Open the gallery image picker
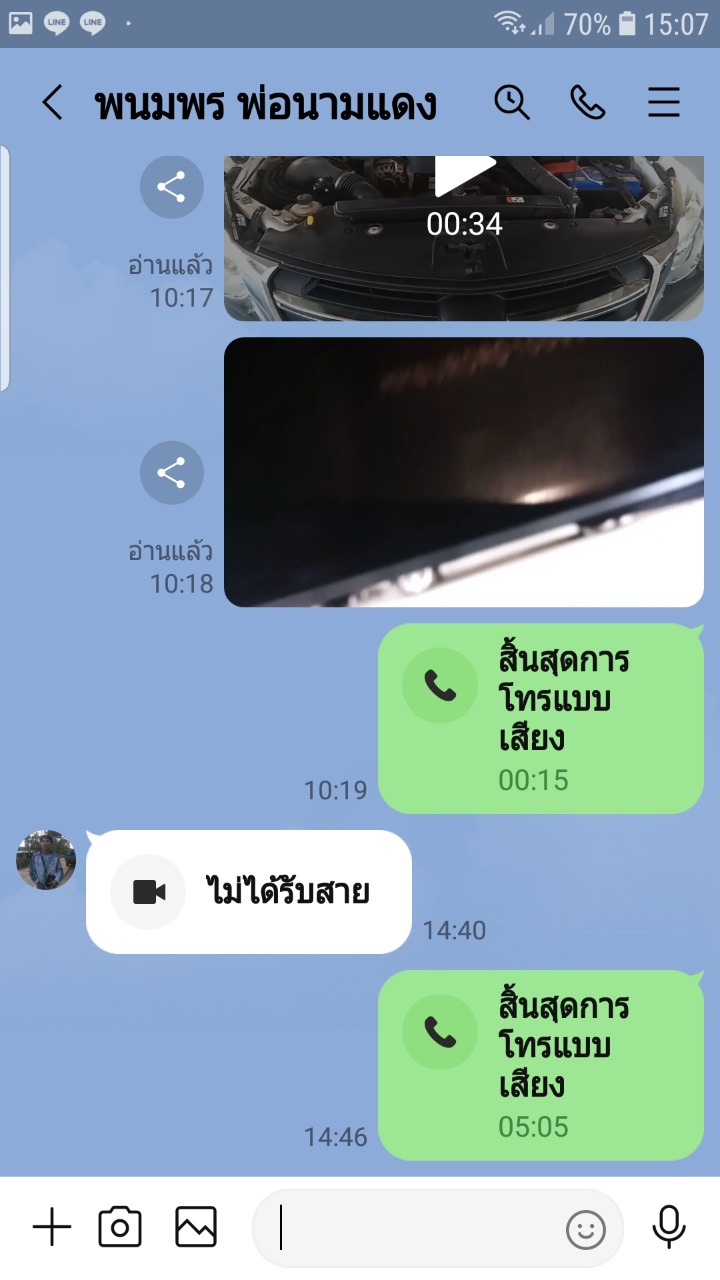The width and height of the screenshot is (720, 1280). point(196,1227)
